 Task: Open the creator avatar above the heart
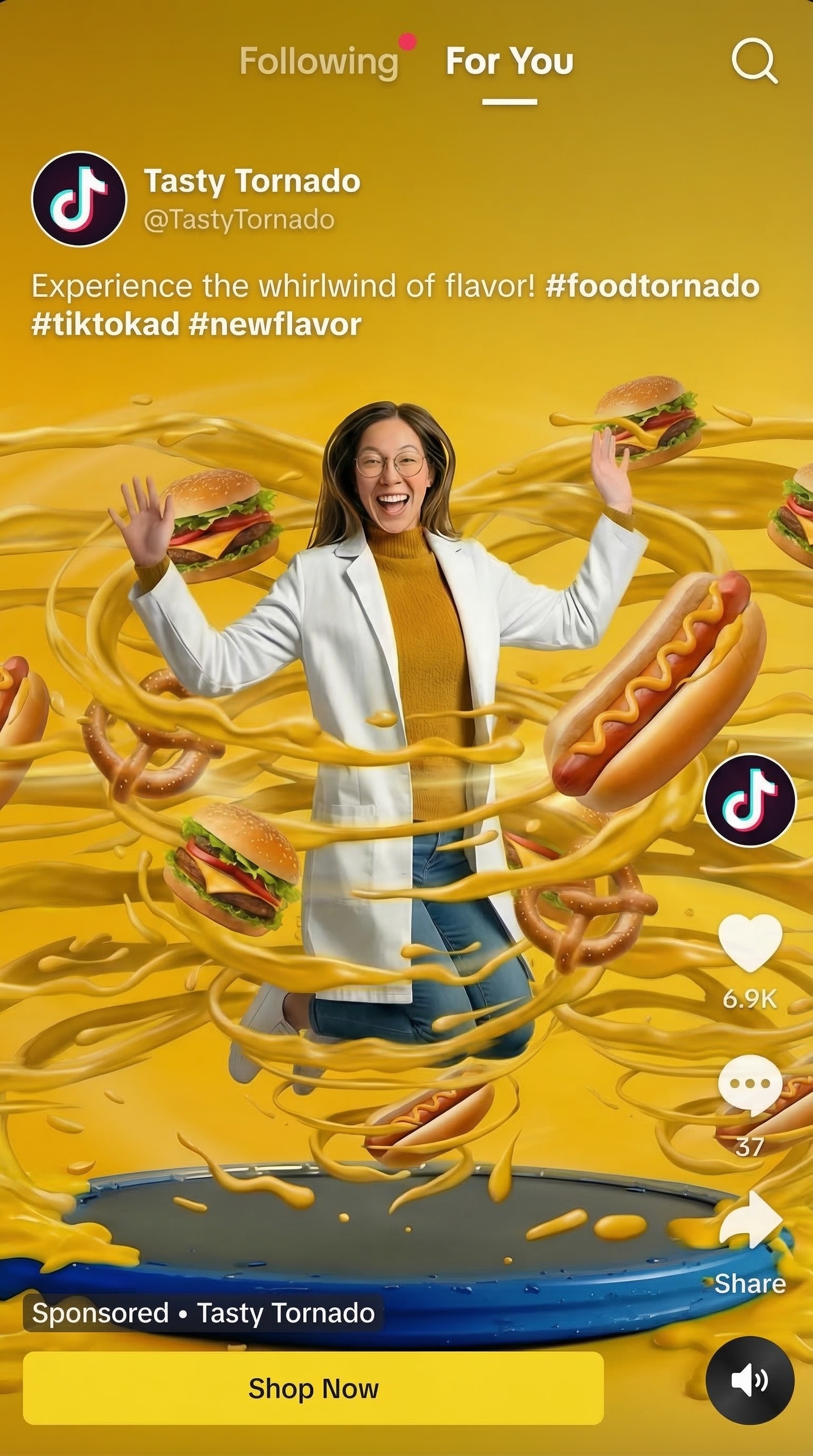(x=749, y=800)
